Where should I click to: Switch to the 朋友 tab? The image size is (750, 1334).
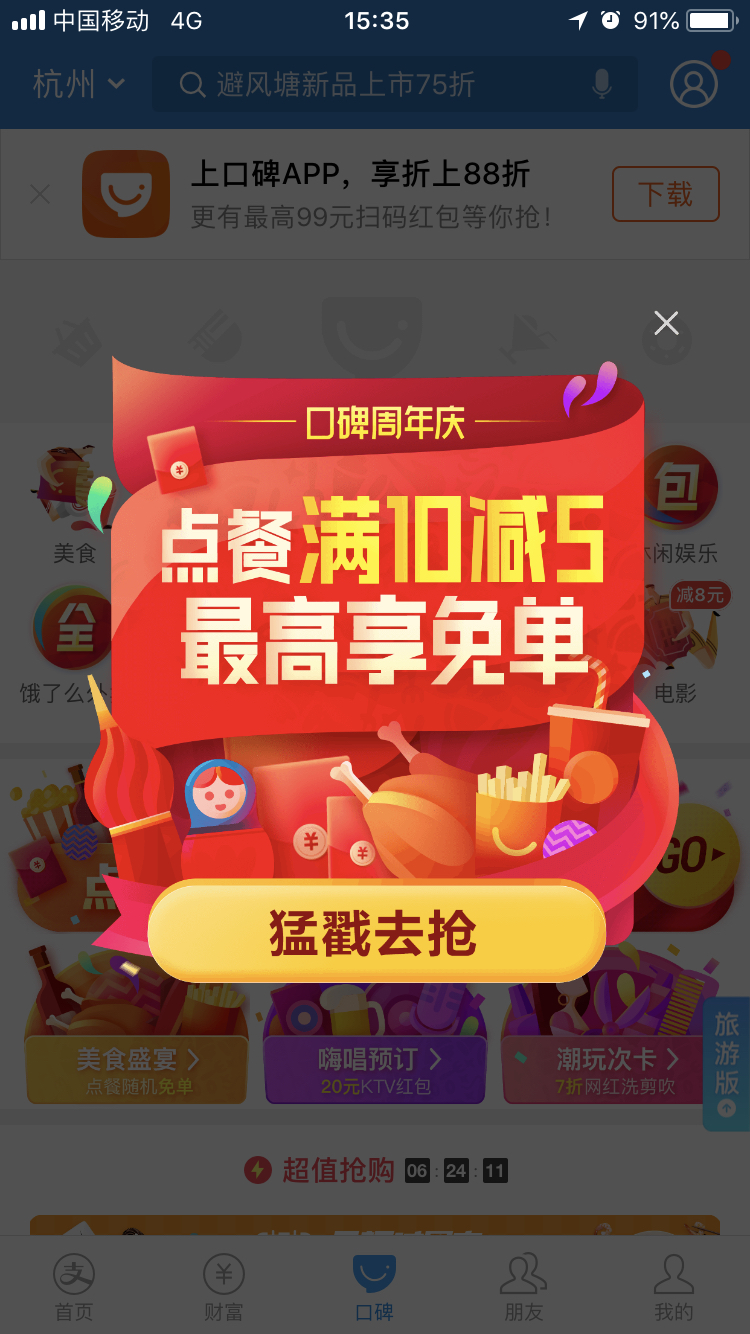tap(524, 1288)
